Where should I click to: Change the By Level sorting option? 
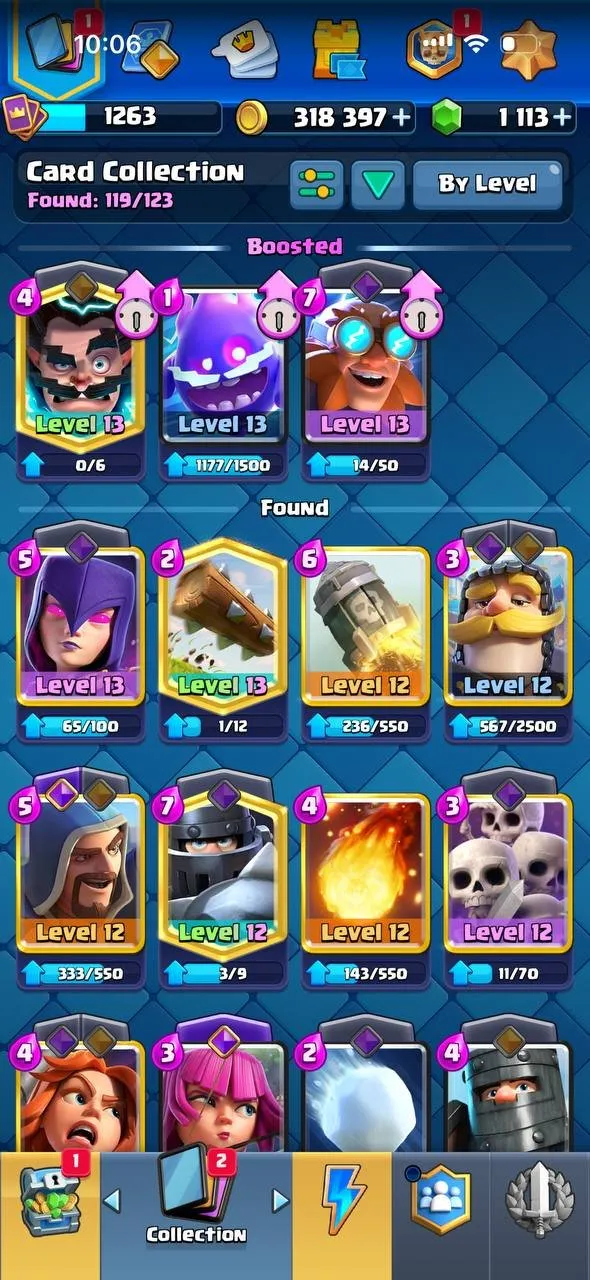pos(487,184)
